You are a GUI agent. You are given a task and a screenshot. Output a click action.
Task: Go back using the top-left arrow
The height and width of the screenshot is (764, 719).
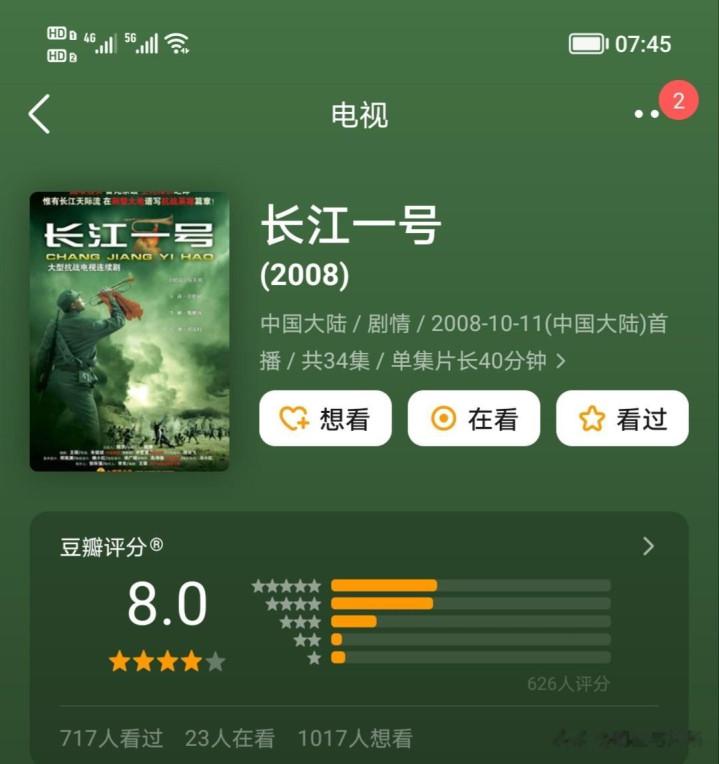(39, 114)
